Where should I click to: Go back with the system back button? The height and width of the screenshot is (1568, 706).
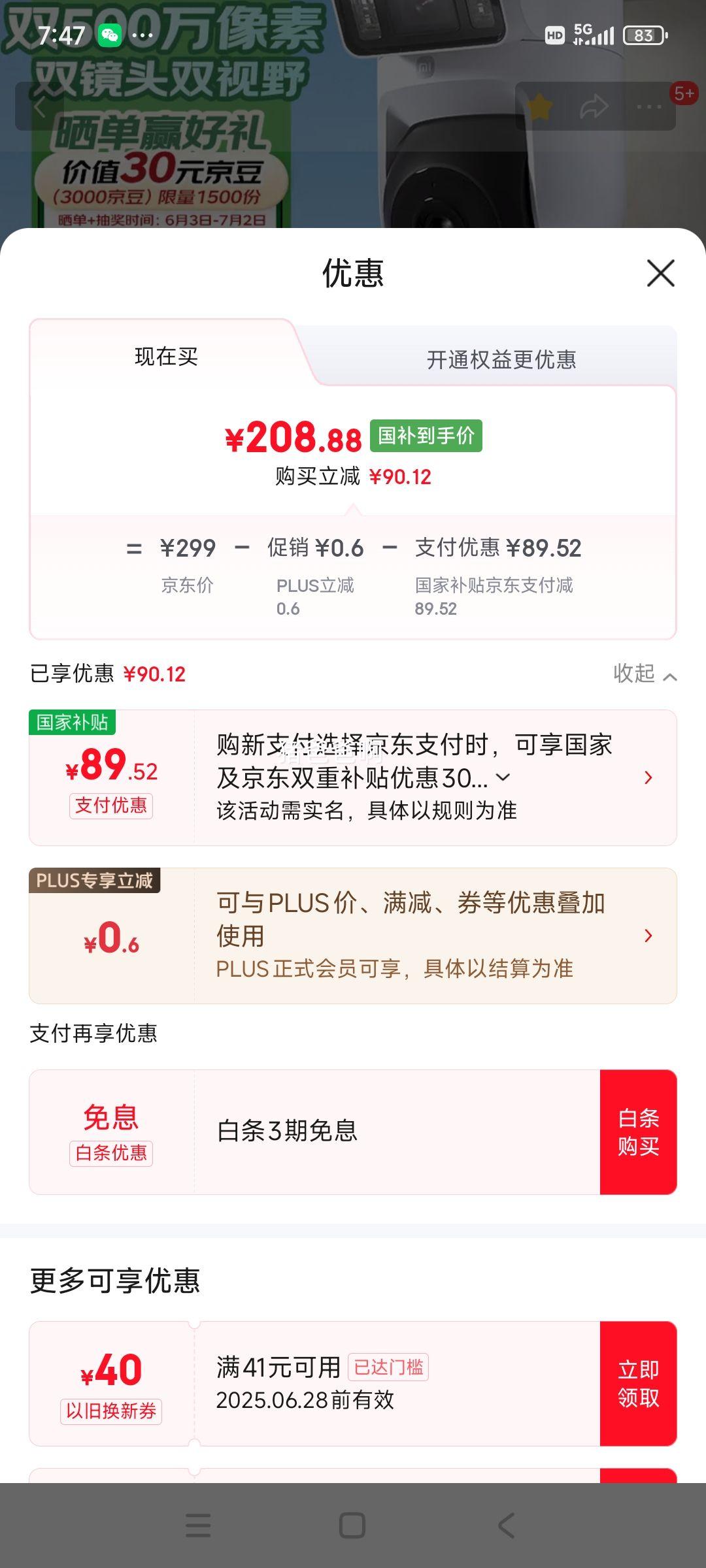click(507, 1526)
